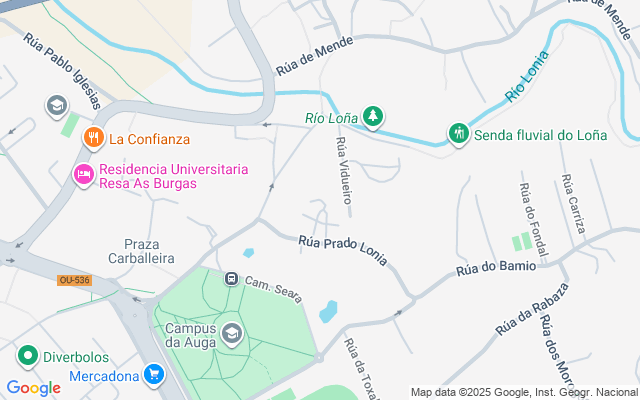The width and height of the screenshot is (640, 400).
Task: Select the unlabeled school marker near Rúa Pablo Iglesias
Action: (x=56, y=105)
